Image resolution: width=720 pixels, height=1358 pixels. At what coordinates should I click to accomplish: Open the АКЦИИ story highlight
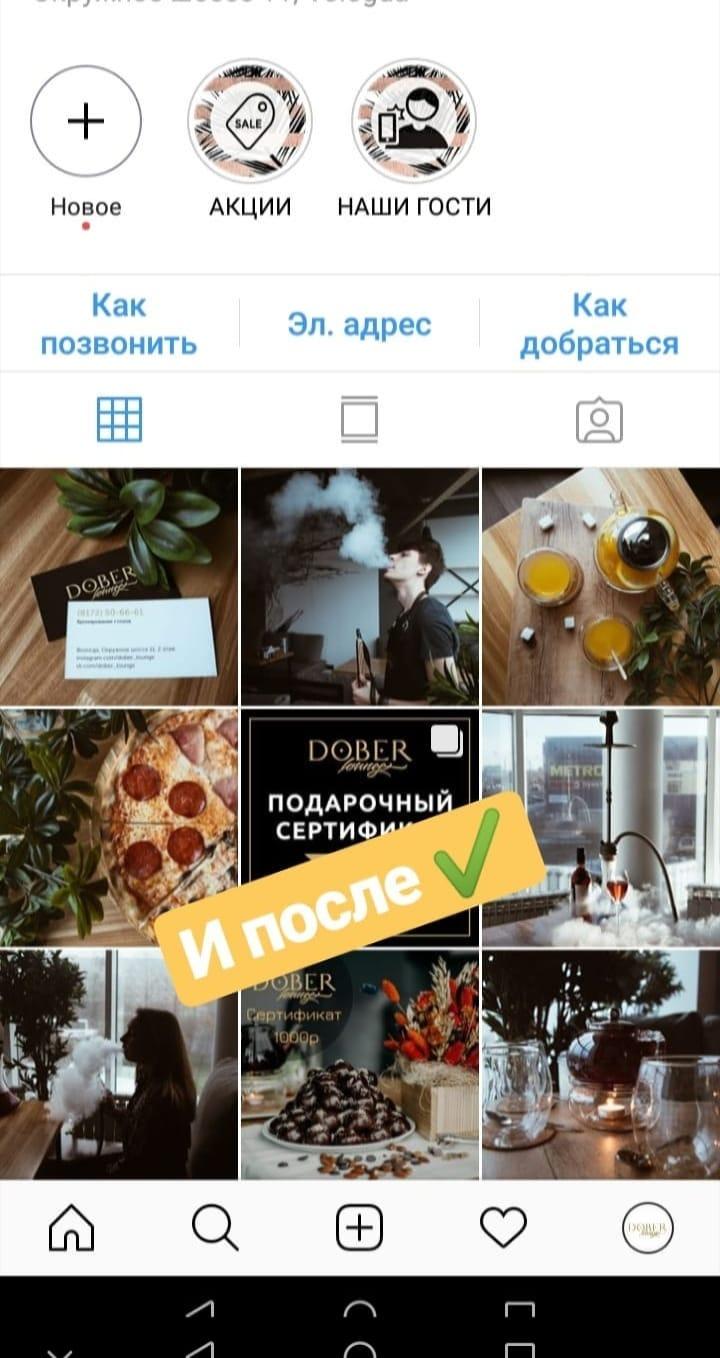[249, 121]
